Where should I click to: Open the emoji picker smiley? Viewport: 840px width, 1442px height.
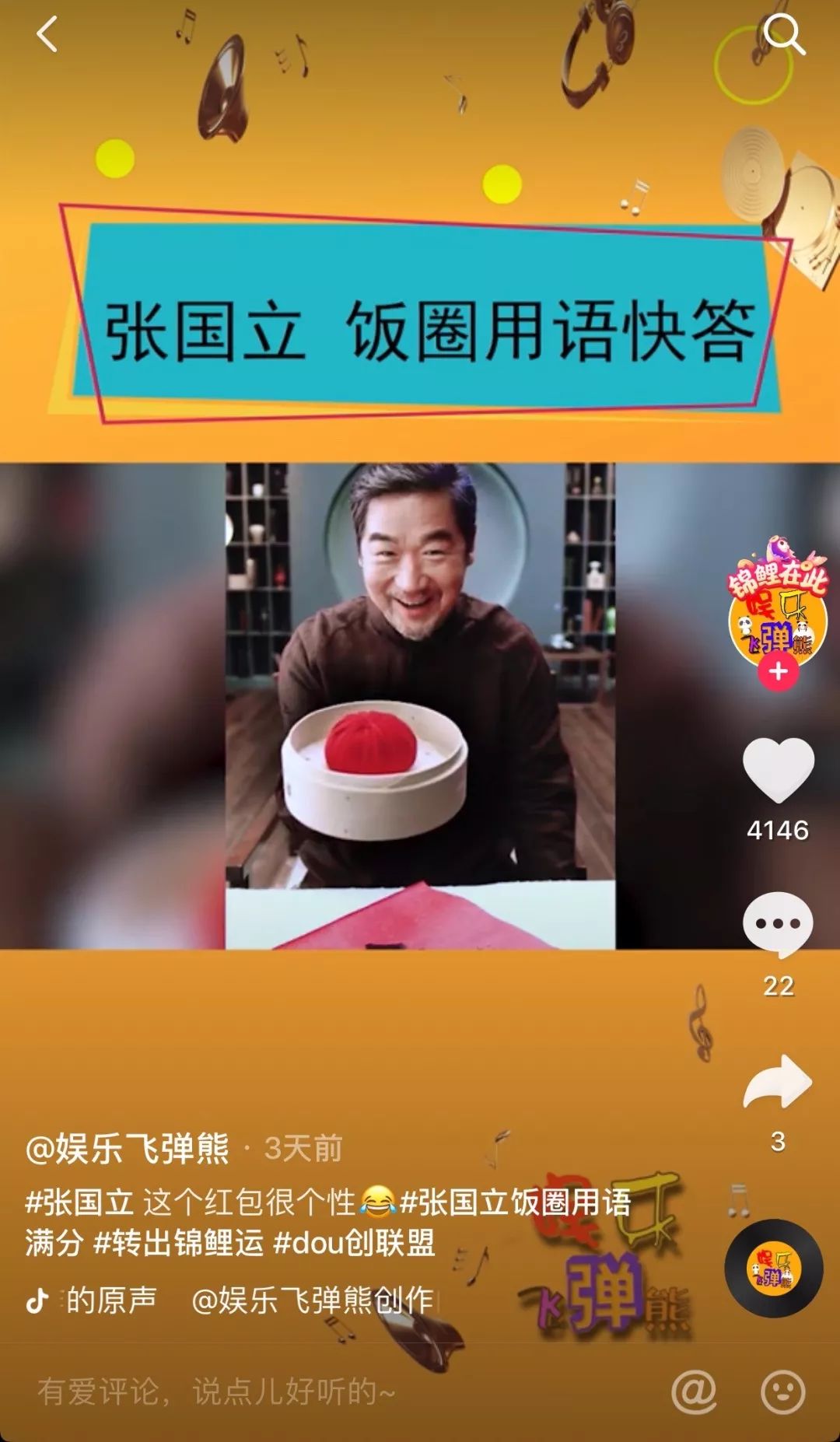click(782, 1391)
